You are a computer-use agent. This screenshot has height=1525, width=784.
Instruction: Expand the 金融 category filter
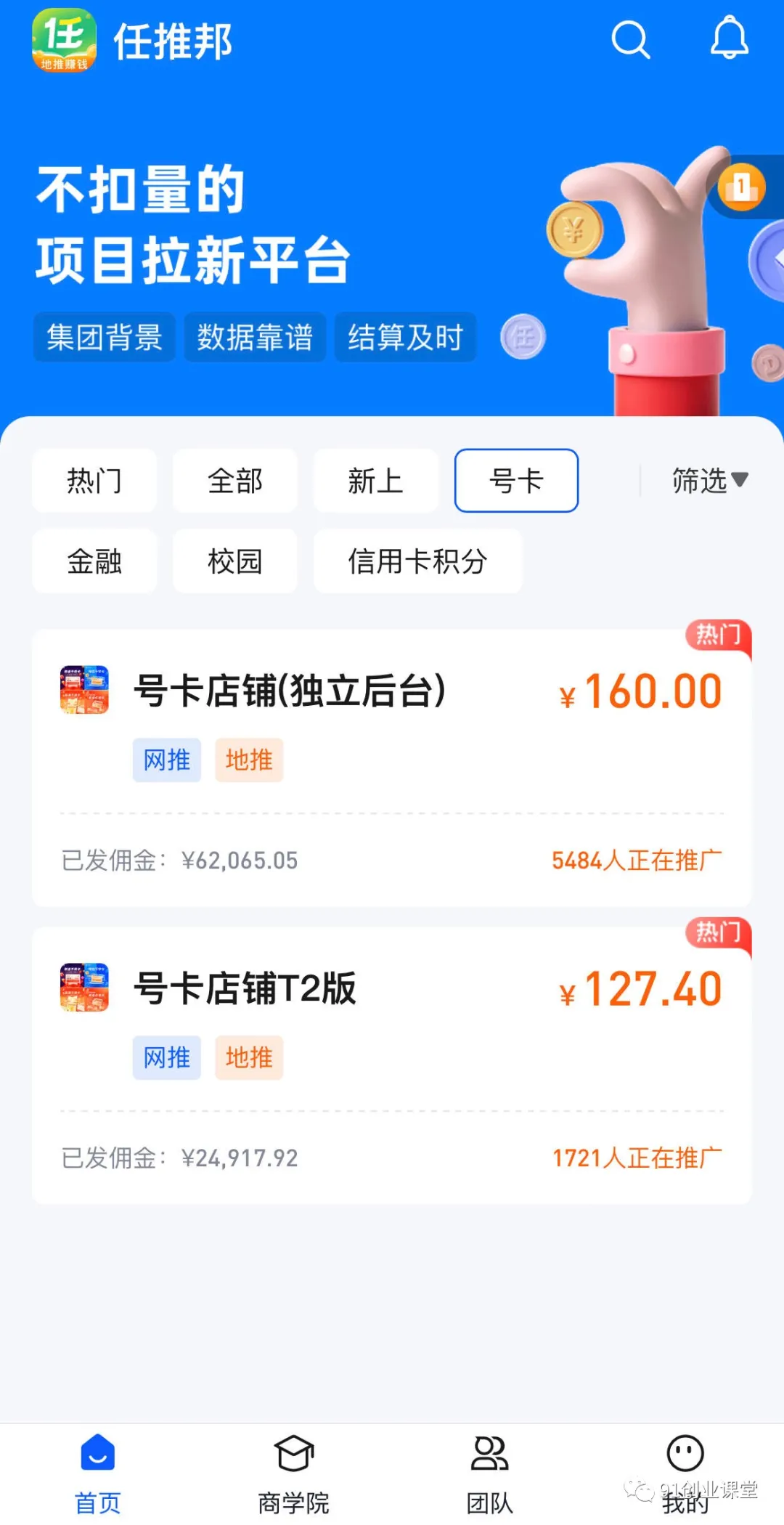[x=94, y=561]
